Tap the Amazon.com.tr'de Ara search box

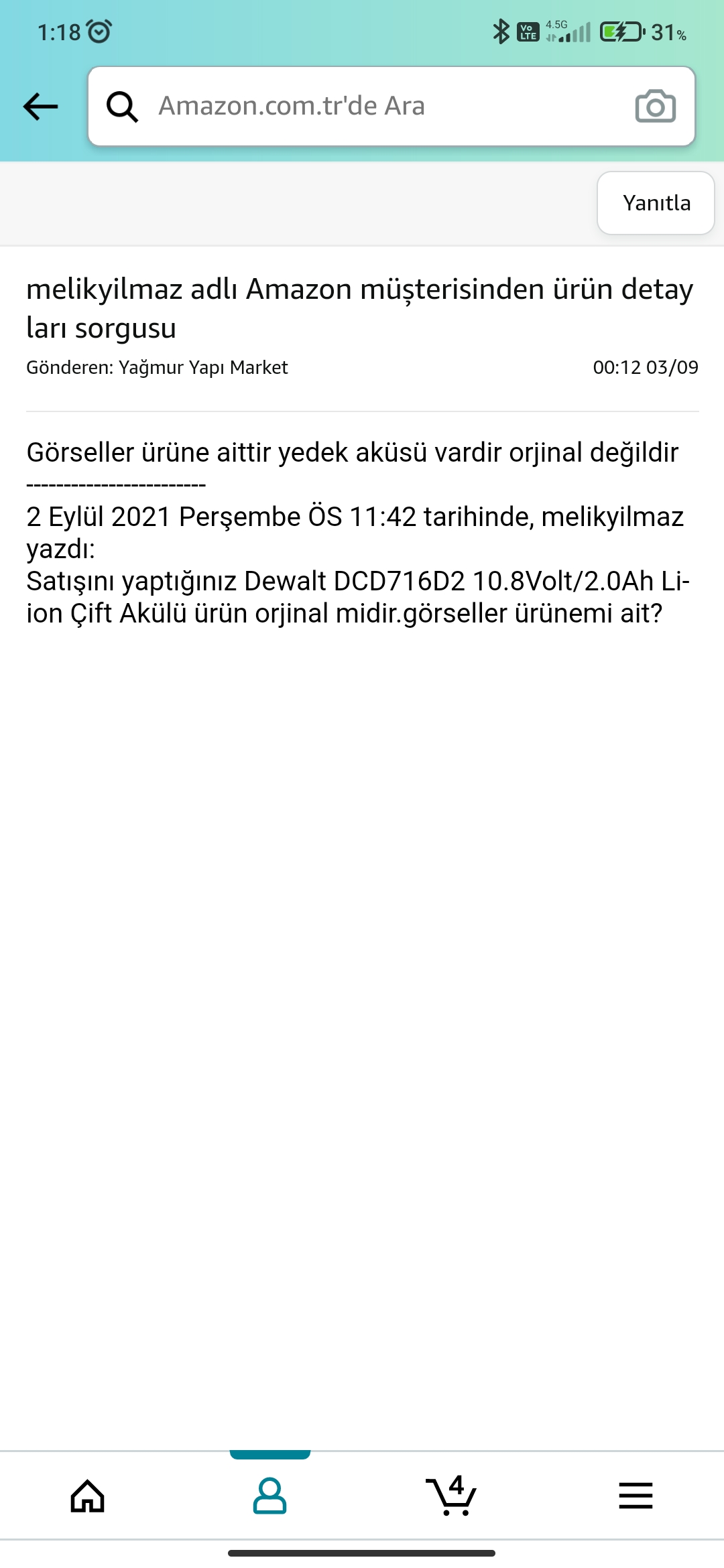[x=391, y=106]
